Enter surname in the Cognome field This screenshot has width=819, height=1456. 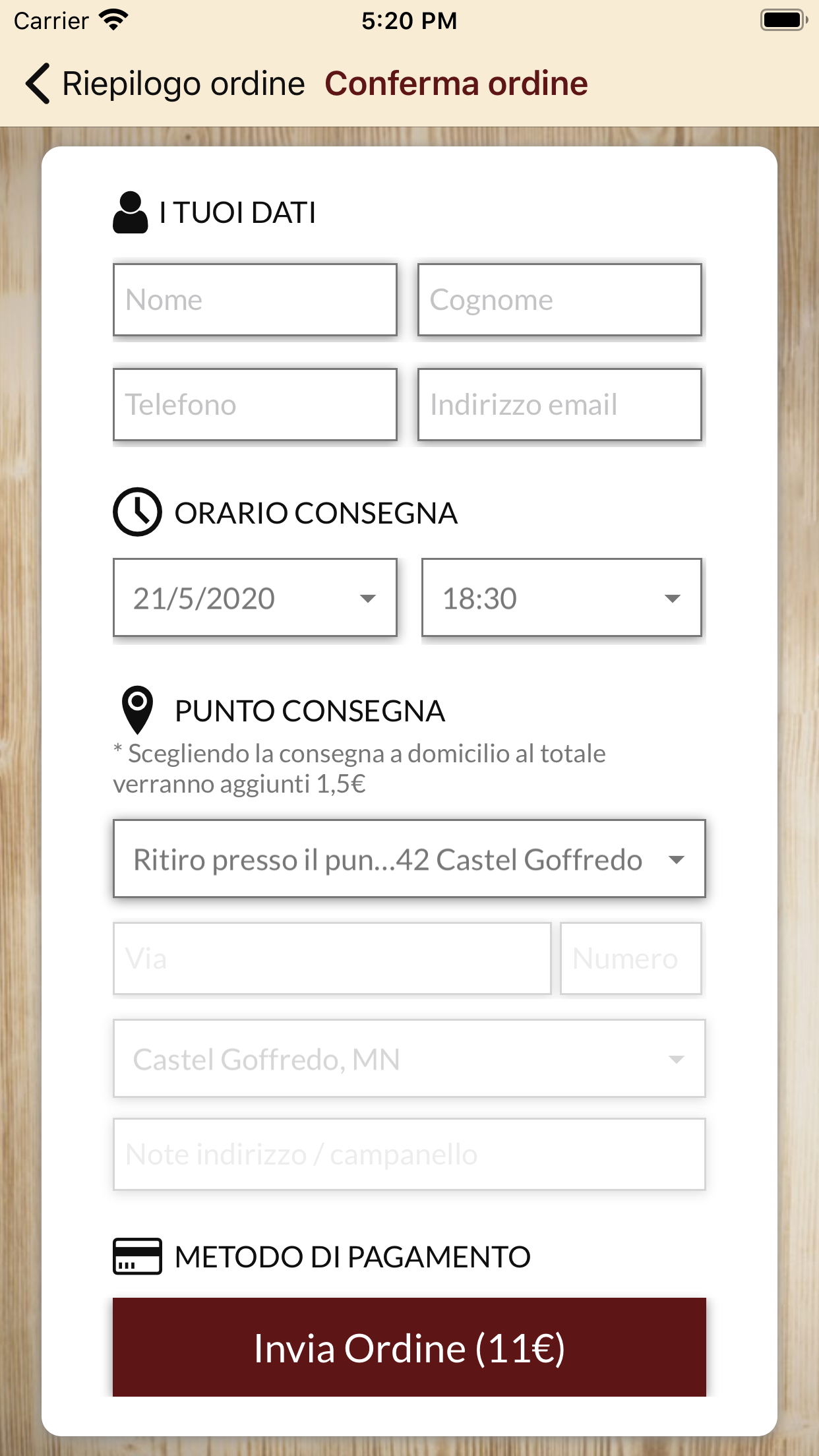click(x=559, y=300)
